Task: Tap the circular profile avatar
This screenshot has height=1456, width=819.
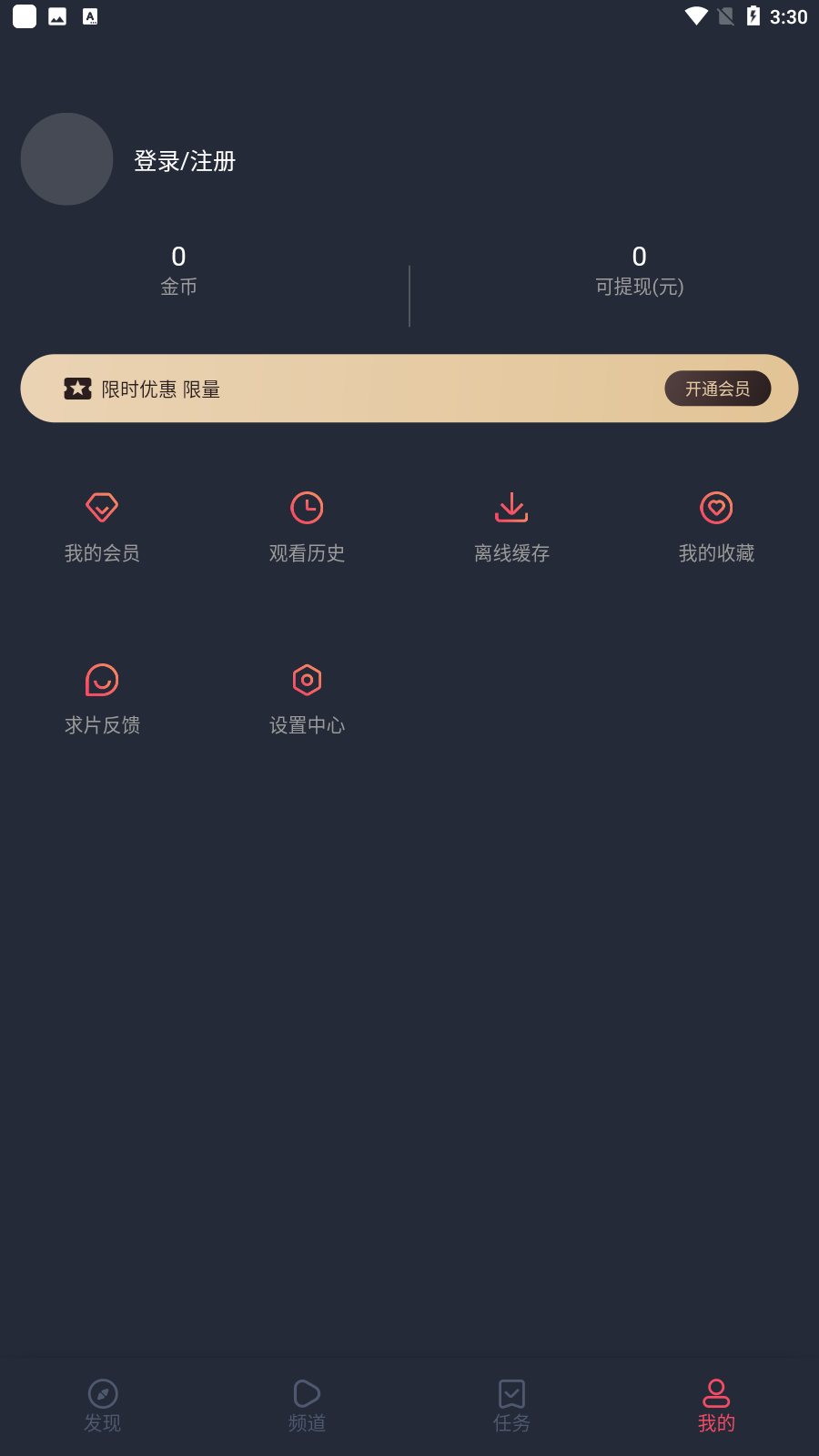Action: click(x=66, y=158)
